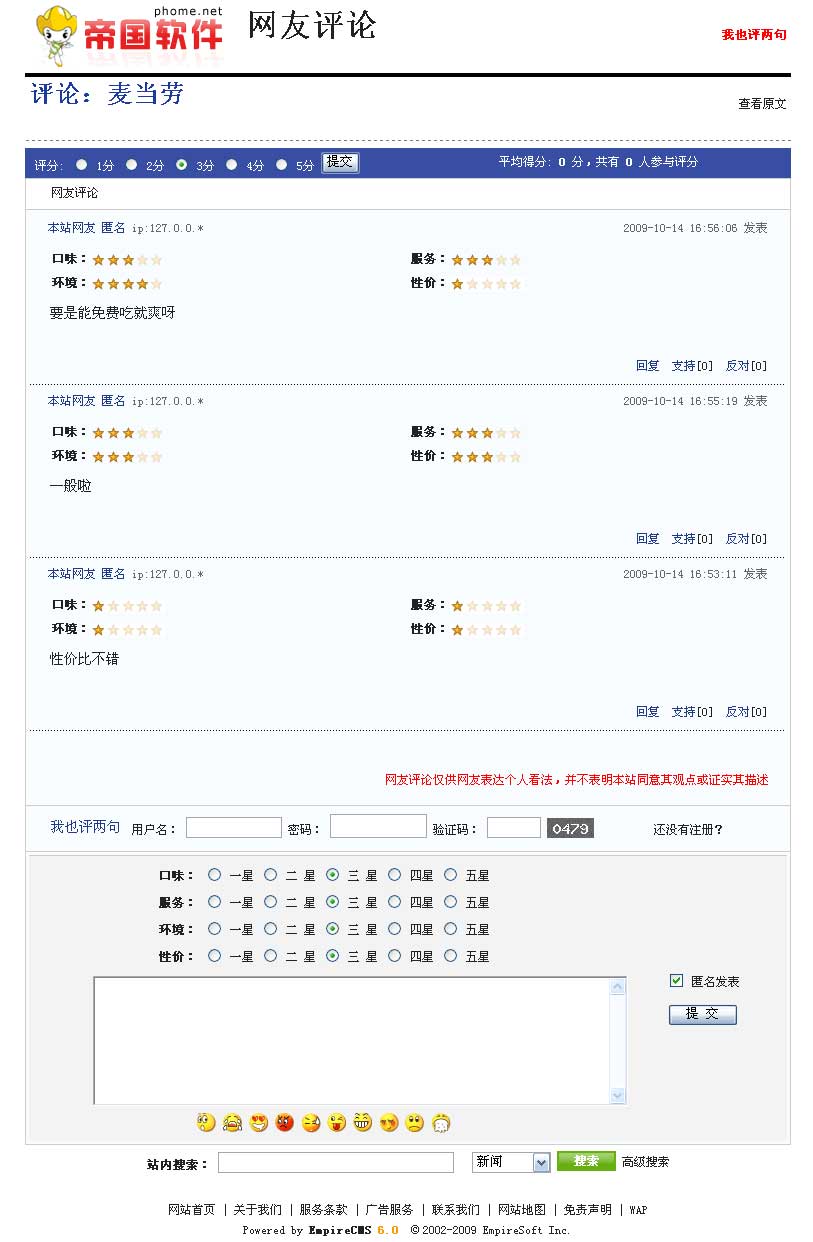This screenshot has height=1242, width=813.
Task: Tap the 验证码 verification code field
Action: [513, 828]
